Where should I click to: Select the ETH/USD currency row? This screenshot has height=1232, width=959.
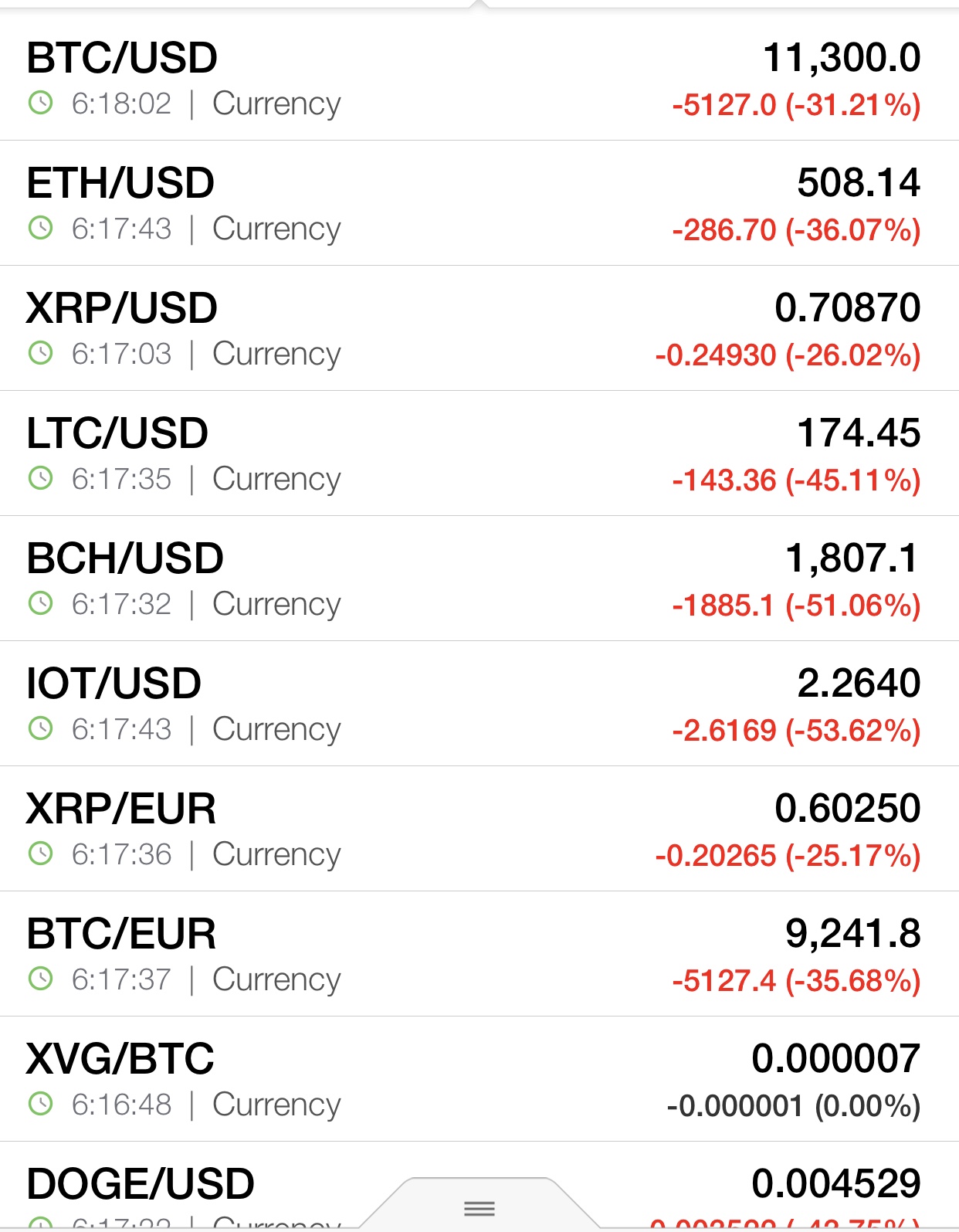(x=479, y=204)
